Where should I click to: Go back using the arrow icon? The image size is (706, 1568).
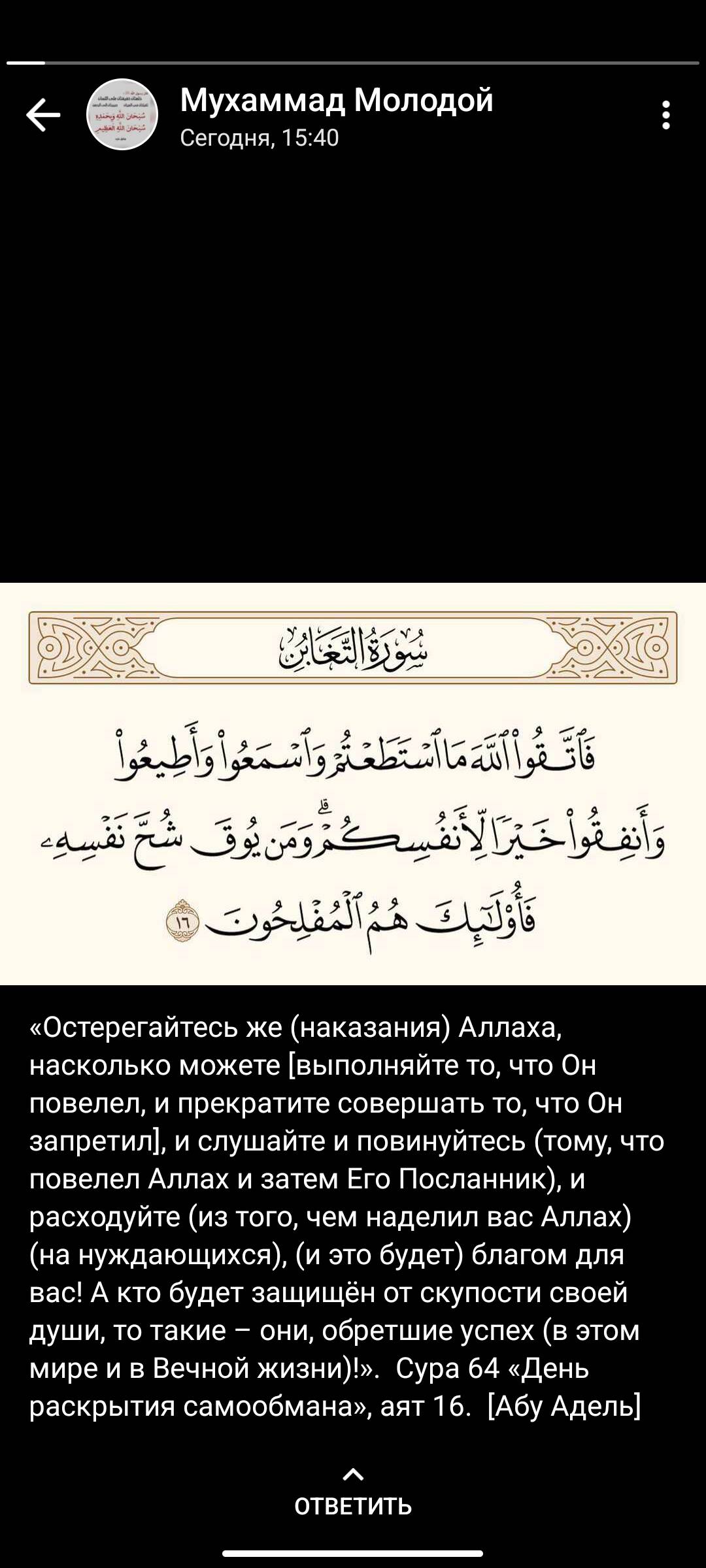pyautogui.click(x=43, y=115)
